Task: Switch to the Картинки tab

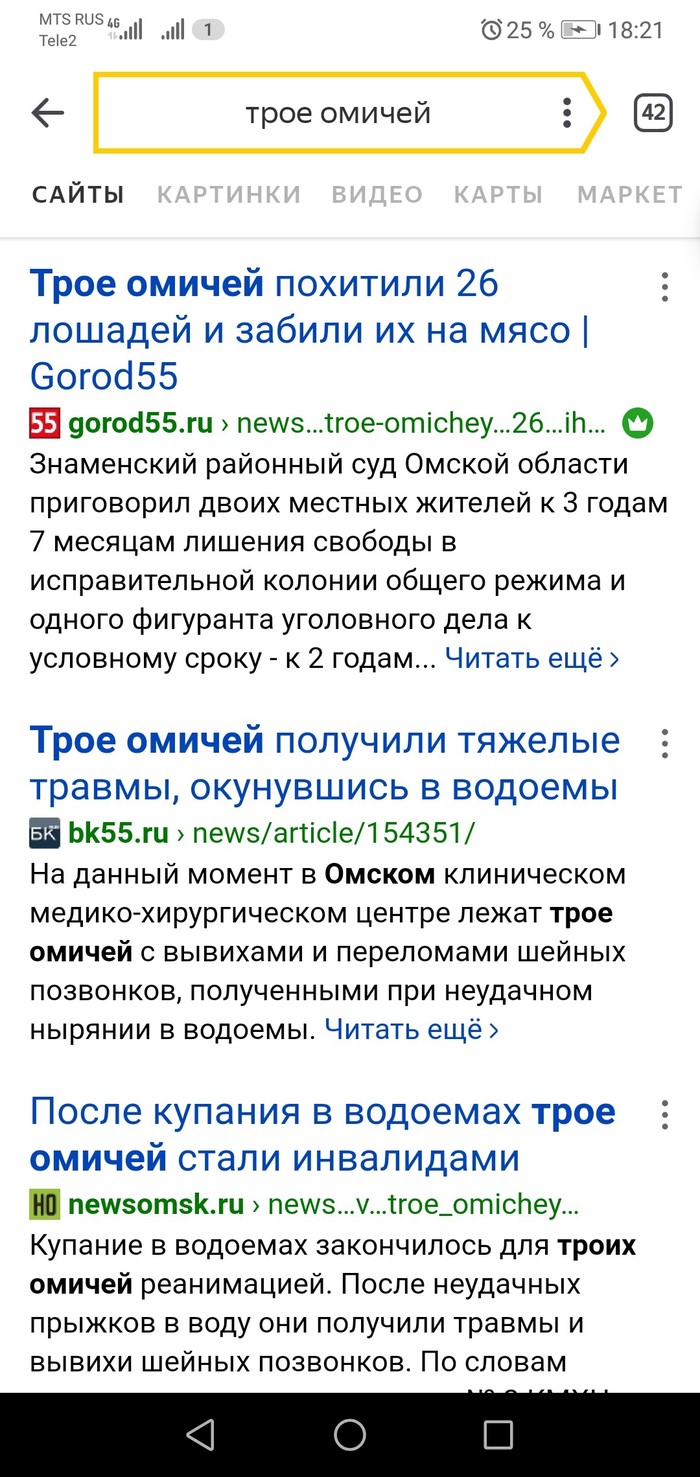Action: pyautogui.click(x=228, y=194)
